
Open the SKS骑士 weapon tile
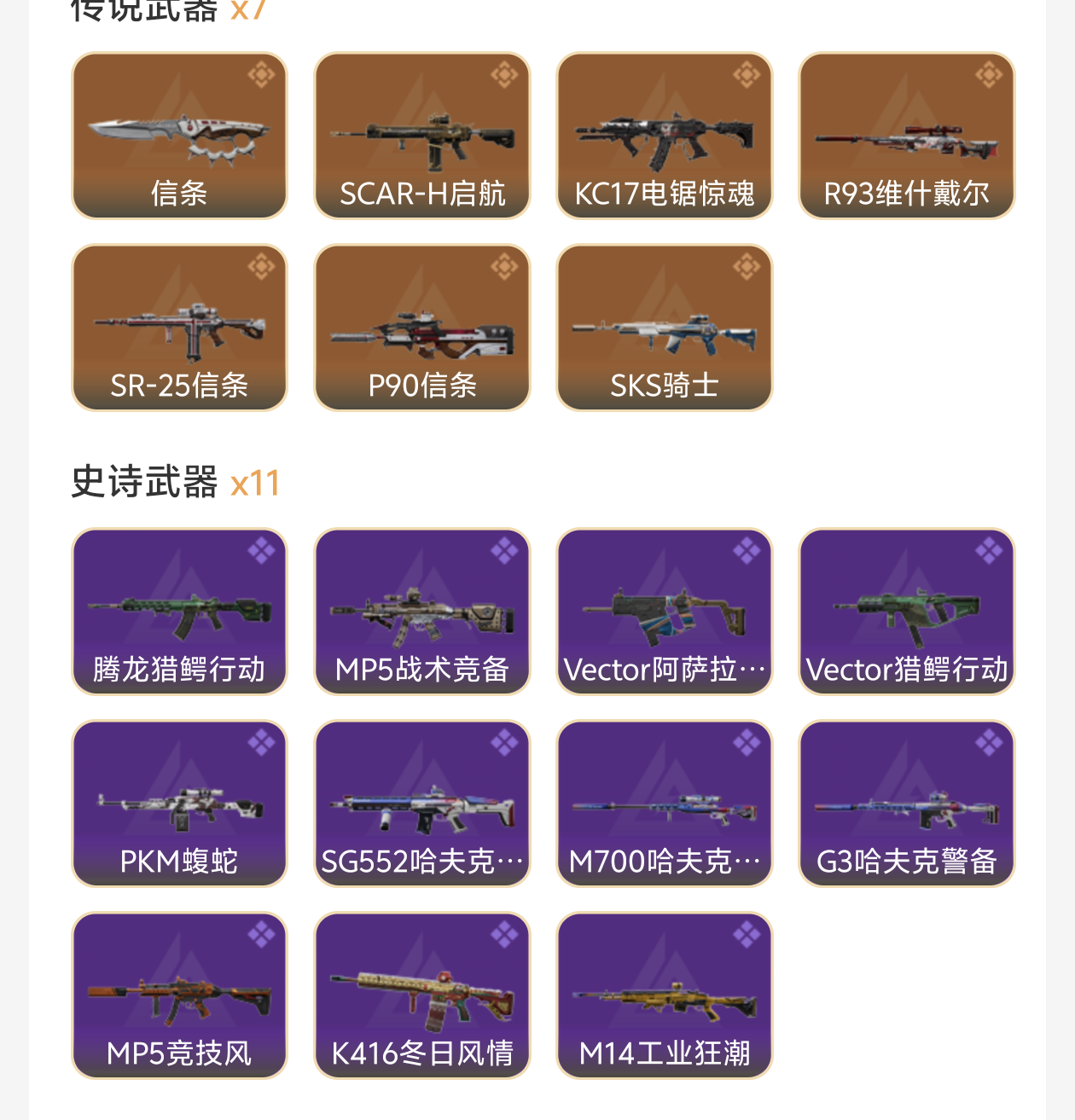(665, 328)
